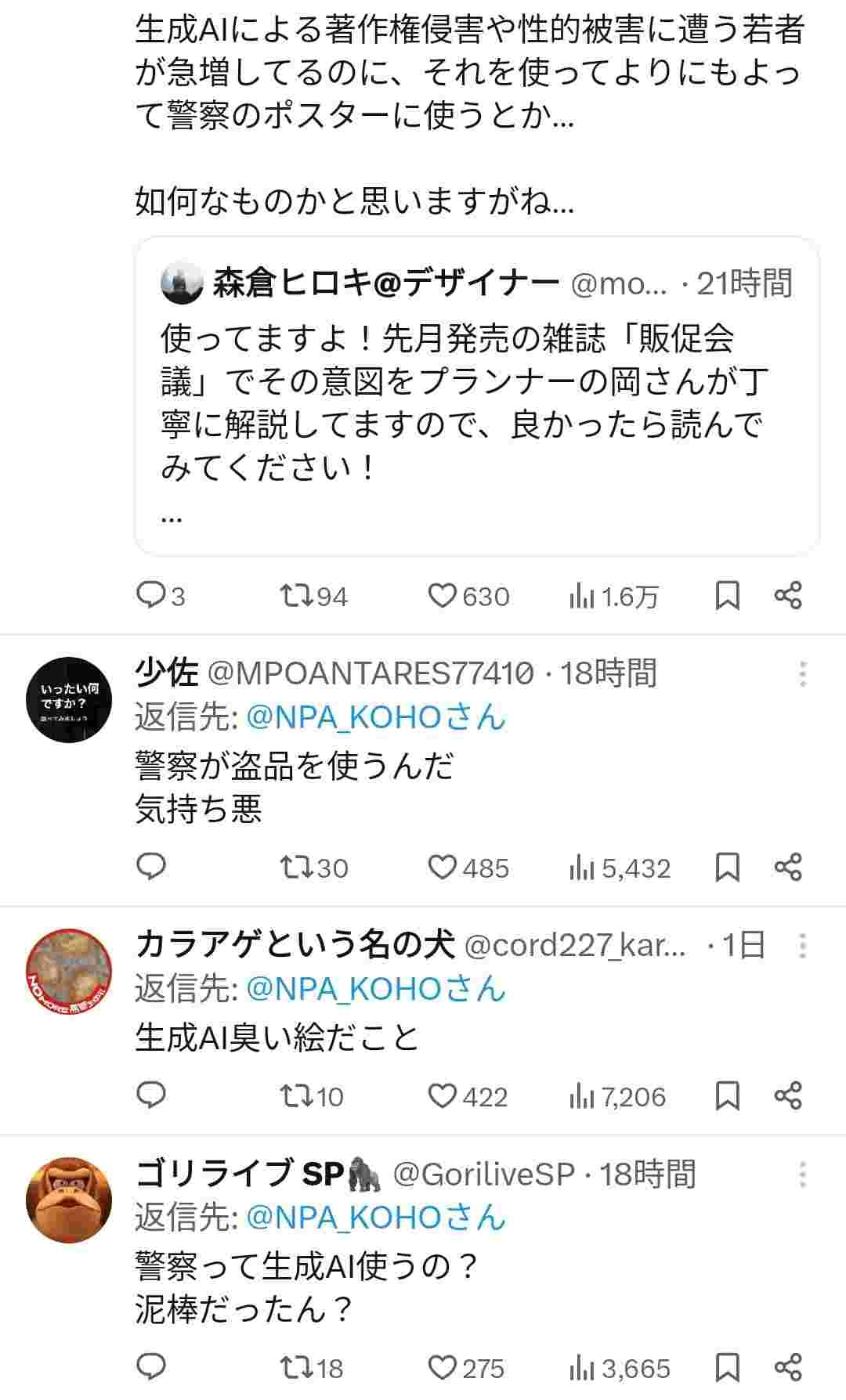The width and height of the screenshot is (846, 1400).
Task: Repost ゴリライブ SP's reply
Action: coord(297,1367)
